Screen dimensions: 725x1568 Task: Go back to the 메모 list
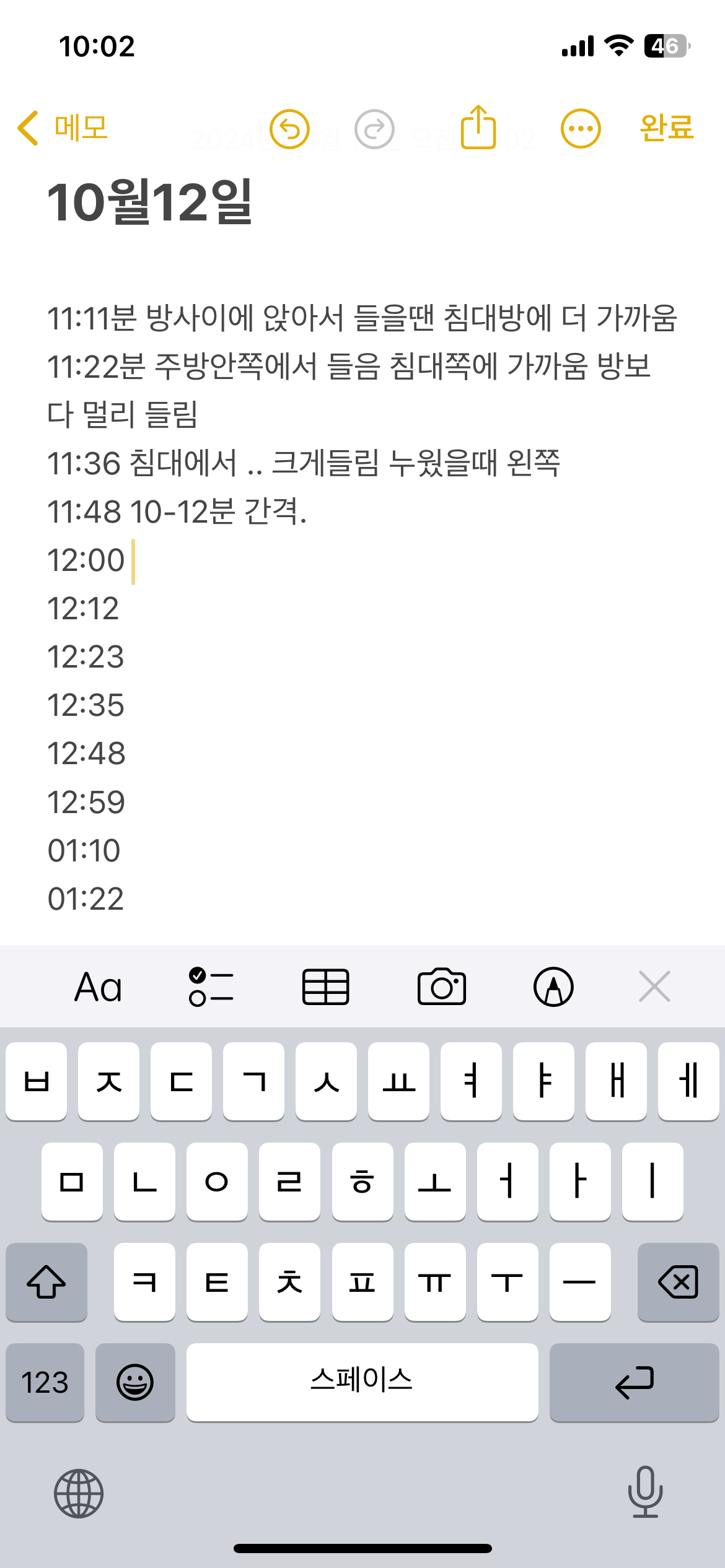[x=63, y=128]
